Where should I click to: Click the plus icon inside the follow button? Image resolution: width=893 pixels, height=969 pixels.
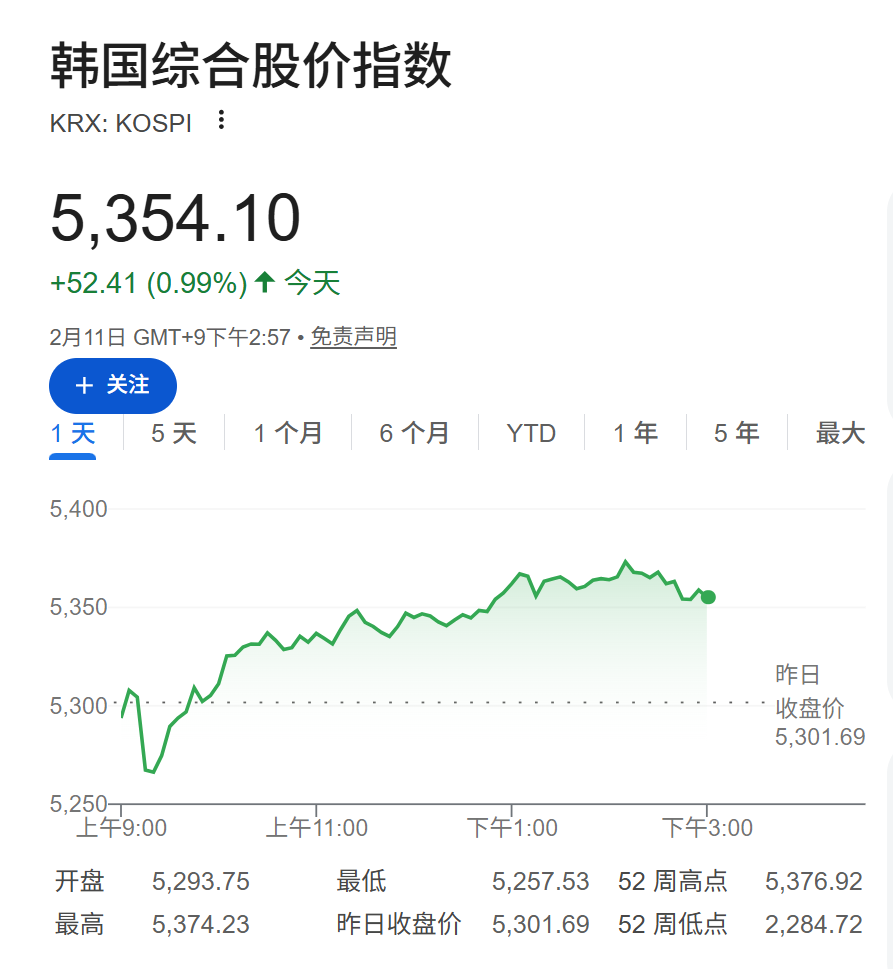click(x=84, y=386)
